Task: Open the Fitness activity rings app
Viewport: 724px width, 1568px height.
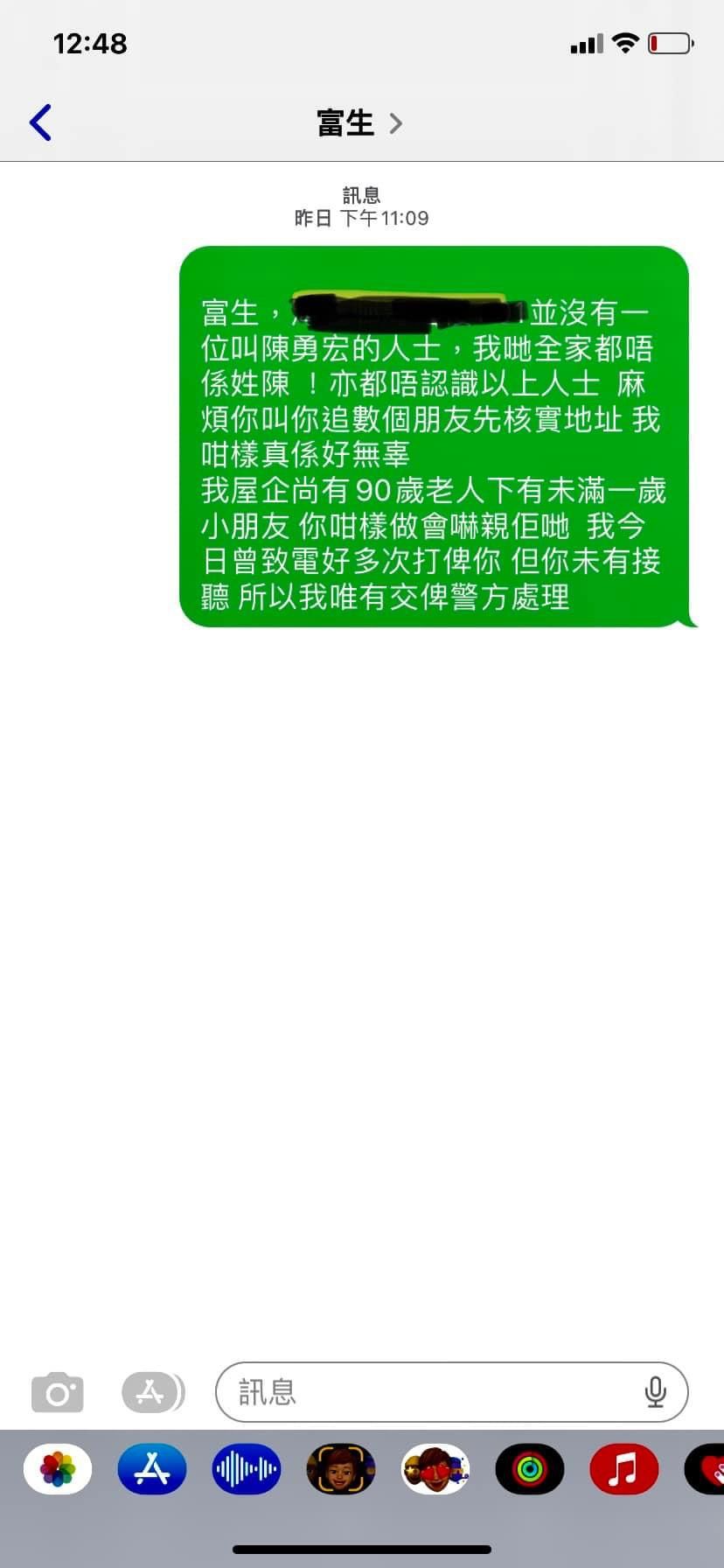Action: pos(530,1469)
